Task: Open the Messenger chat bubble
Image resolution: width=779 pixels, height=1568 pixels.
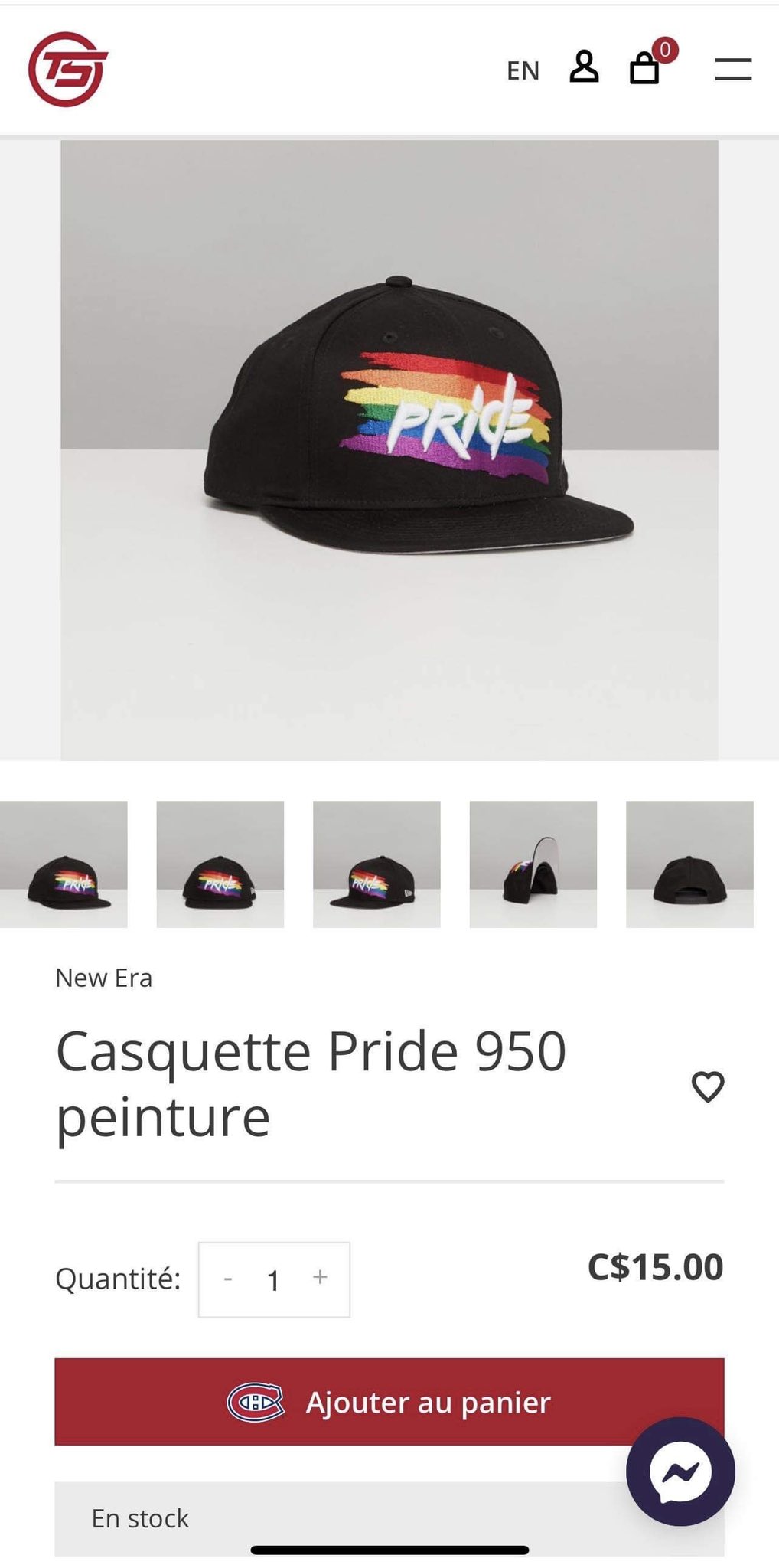Action: pos(680,1471)
